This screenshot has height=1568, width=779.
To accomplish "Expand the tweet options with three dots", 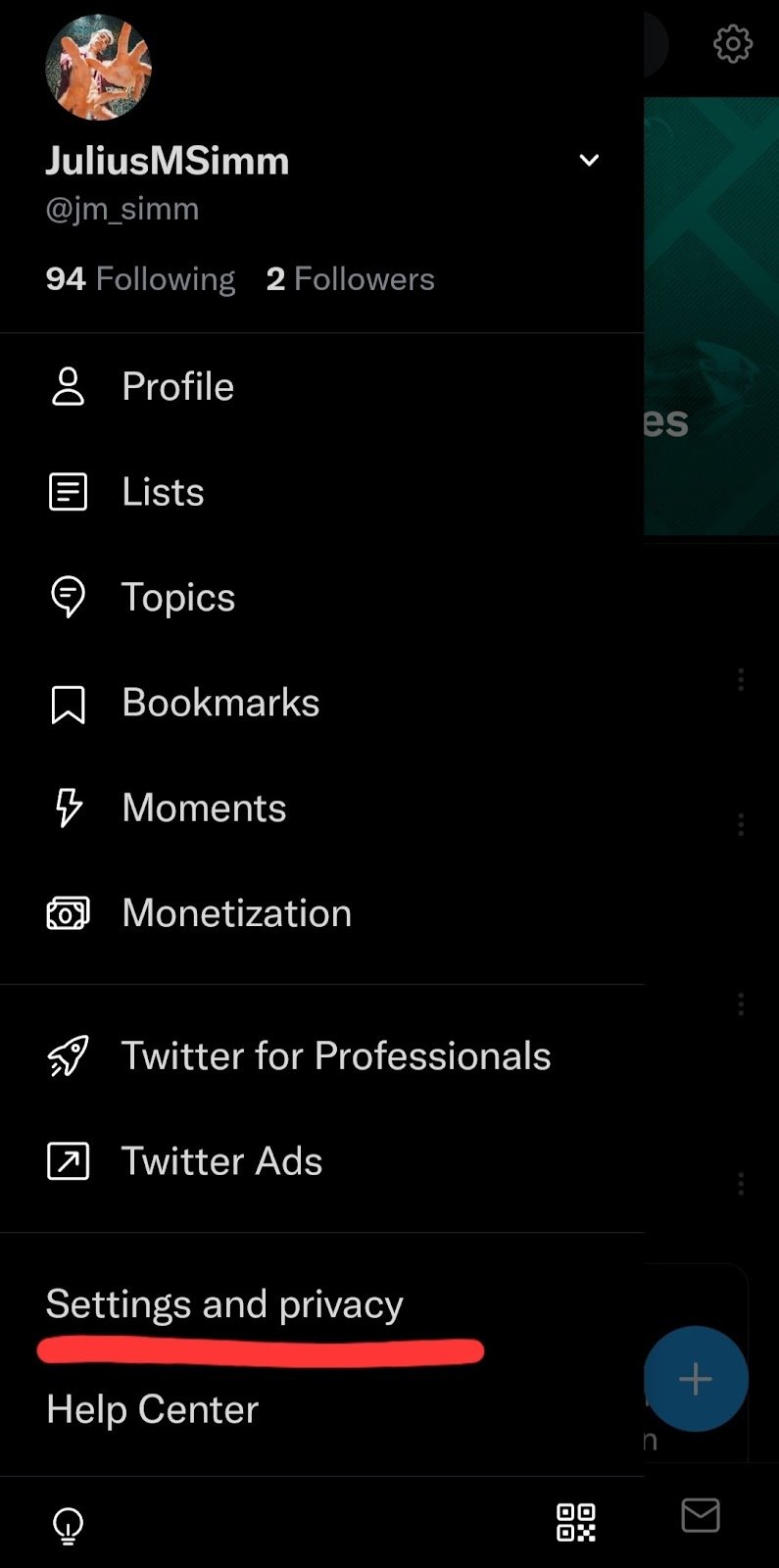I will [x=741, y=680].
